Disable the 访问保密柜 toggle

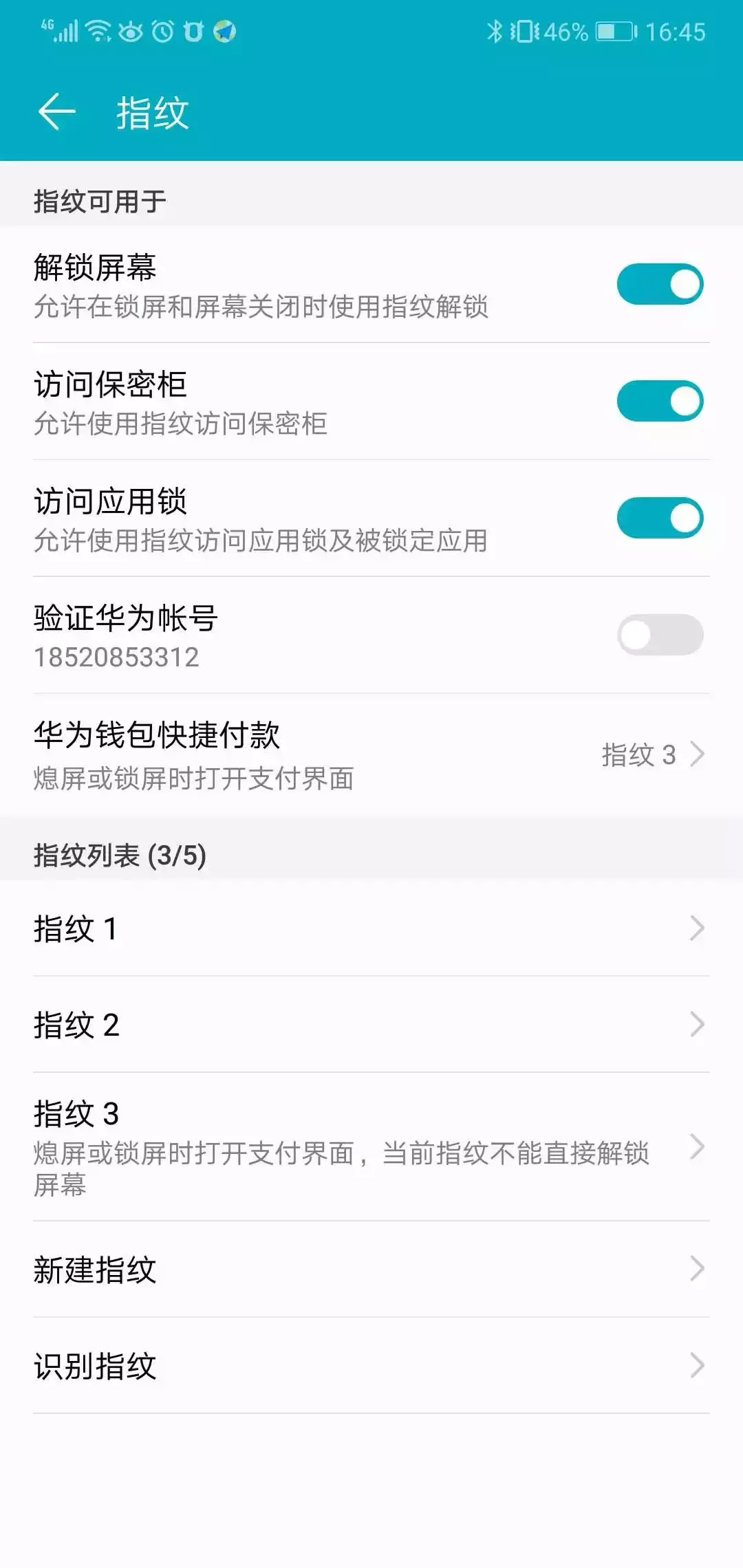click(660, 401)
